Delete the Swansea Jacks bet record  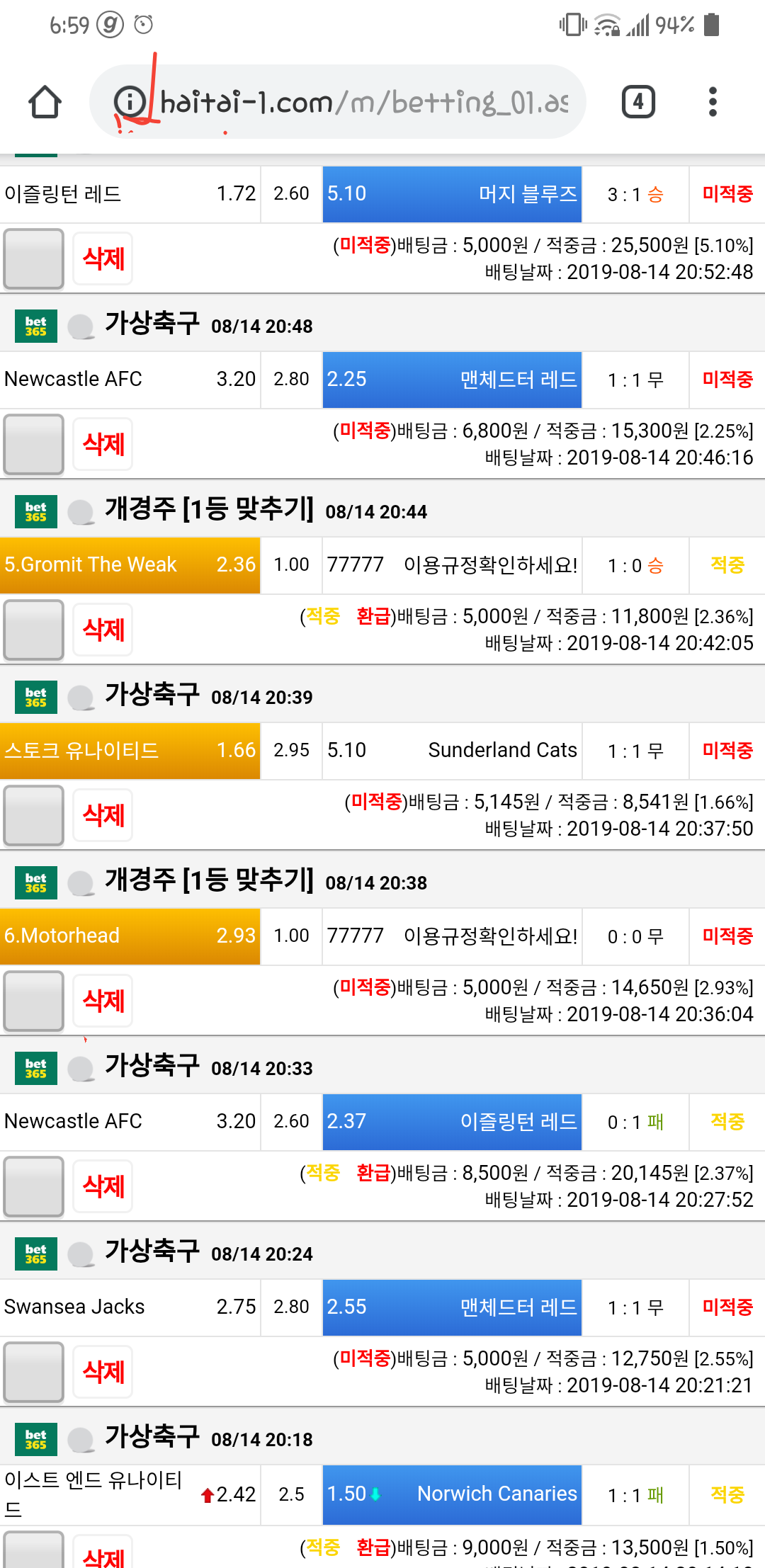[x=103, y=1372]
